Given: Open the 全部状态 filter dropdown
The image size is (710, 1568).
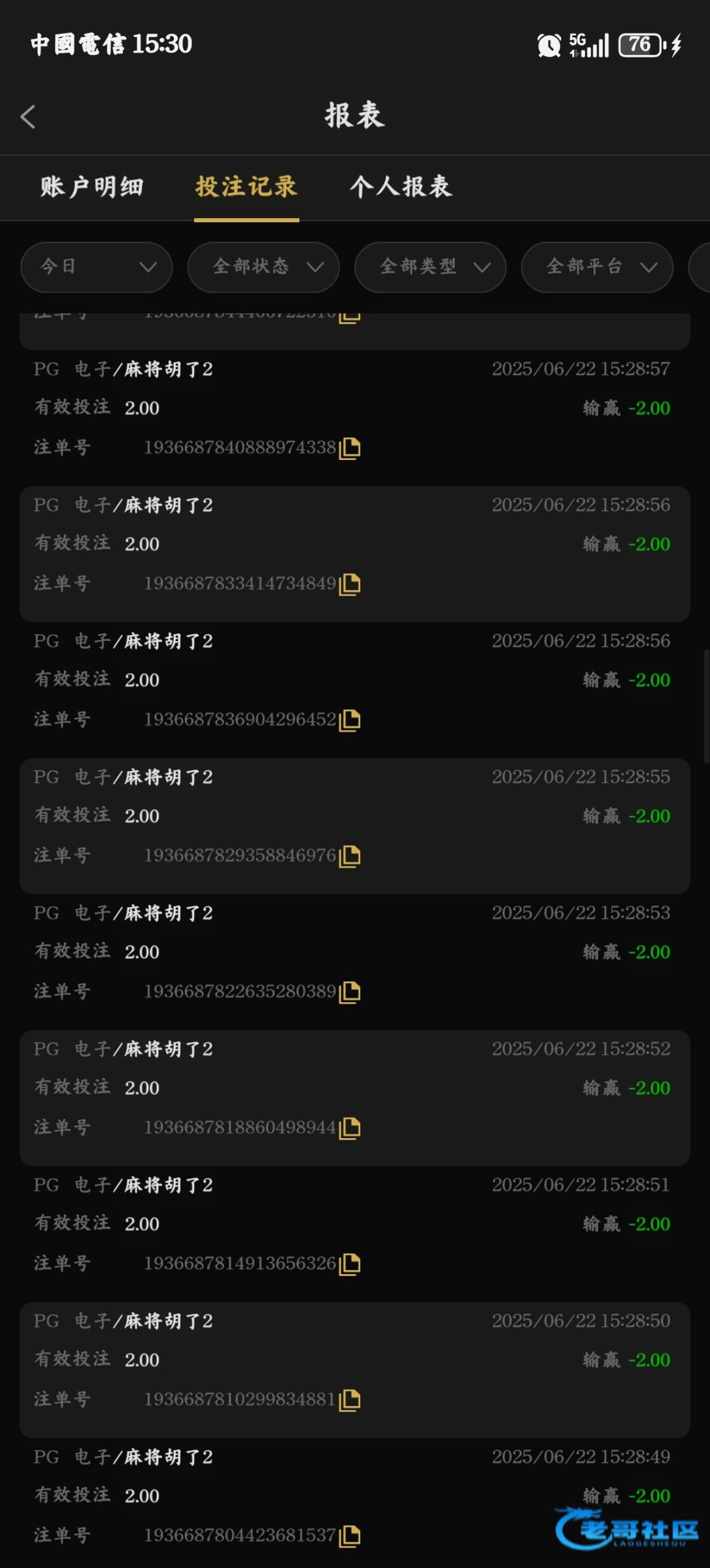Looking at the screenshot, I should tap(263, 267).
